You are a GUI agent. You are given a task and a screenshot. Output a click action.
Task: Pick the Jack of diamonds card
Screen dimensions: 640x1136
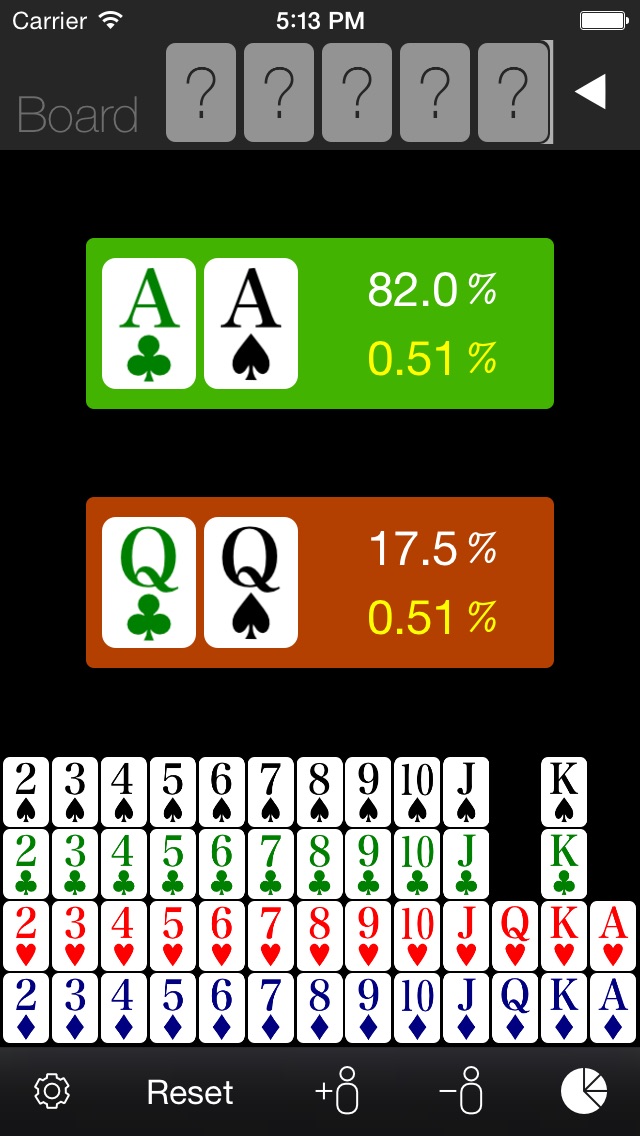click(x=466, y=1007)
